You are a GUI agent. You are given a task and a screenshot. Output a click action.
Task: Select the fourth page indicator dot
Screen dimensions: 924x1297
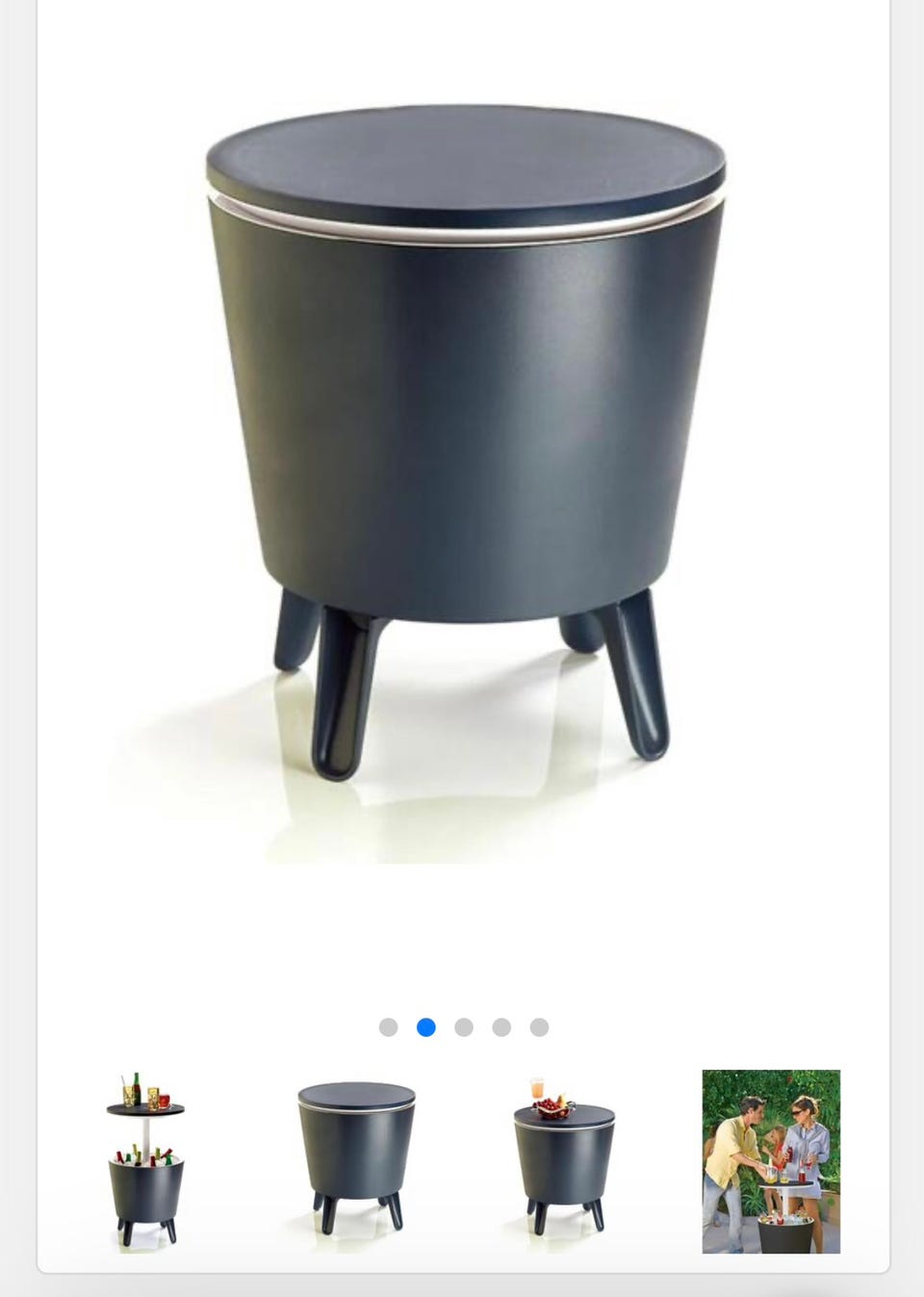click(501, 1027)
